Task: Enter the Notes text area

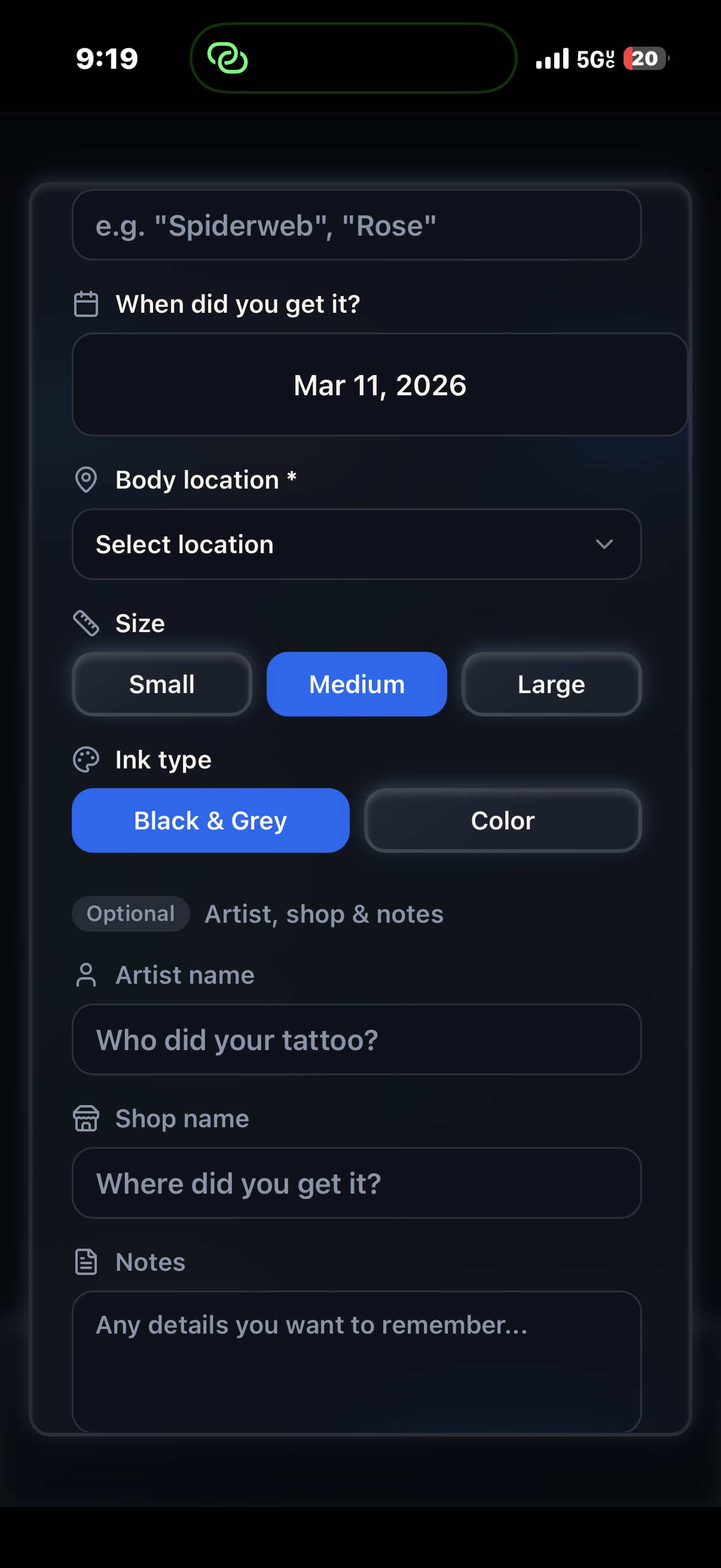Action: pyautogui.click(x=356, y=1361)
